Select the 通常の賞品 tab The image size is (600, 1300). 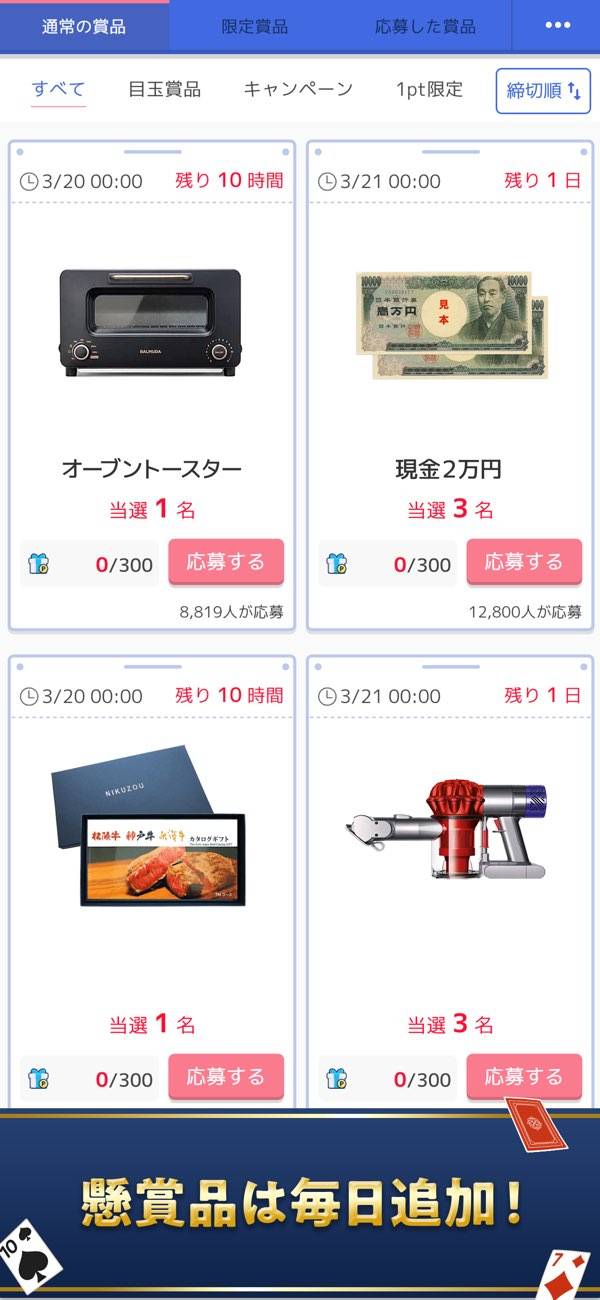tap(84, 27)
